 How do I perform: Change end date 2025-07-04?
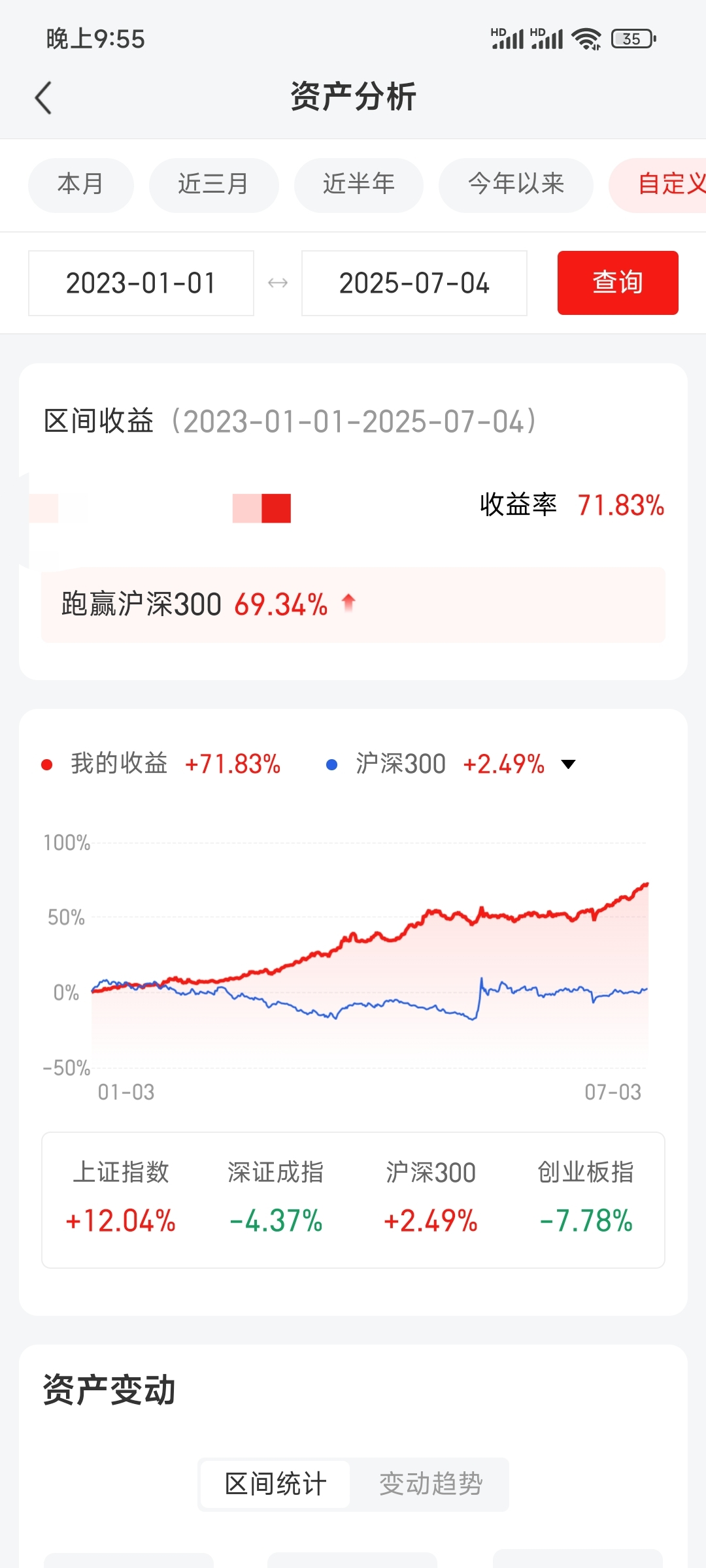click(414, 283)
